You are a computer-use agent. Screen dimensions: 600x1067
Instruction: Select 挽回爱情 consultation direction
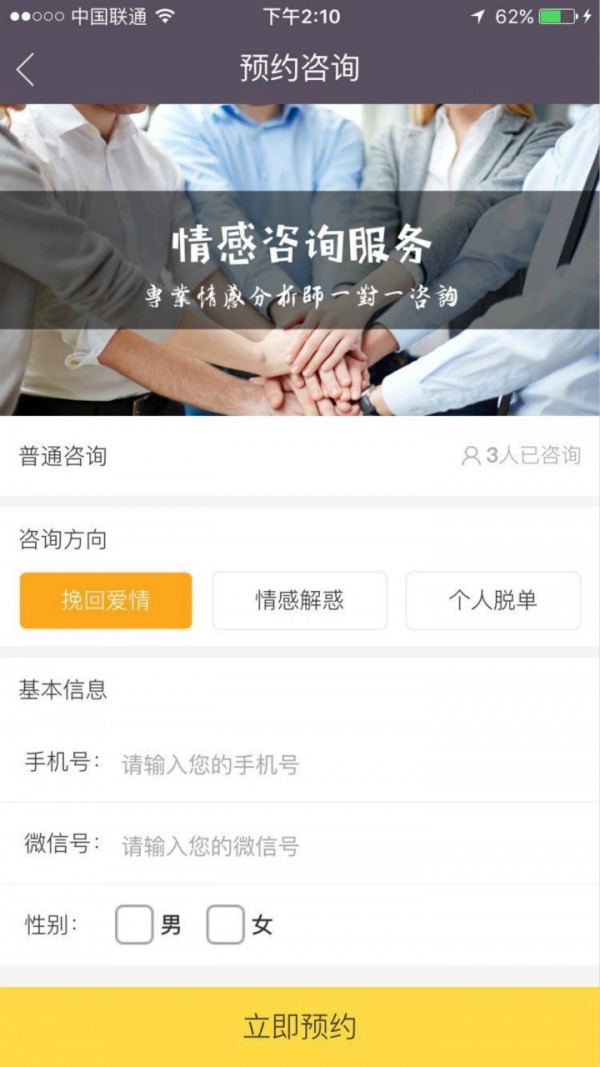pos(106,601)
